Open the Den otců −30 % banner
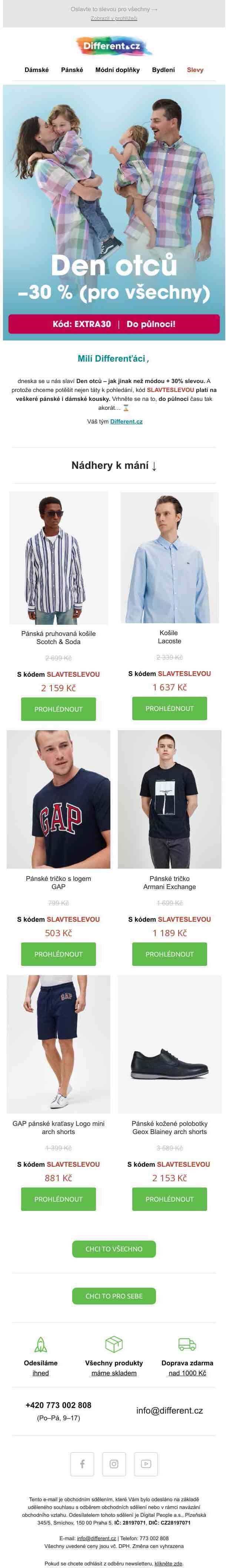 coord(114,212)
